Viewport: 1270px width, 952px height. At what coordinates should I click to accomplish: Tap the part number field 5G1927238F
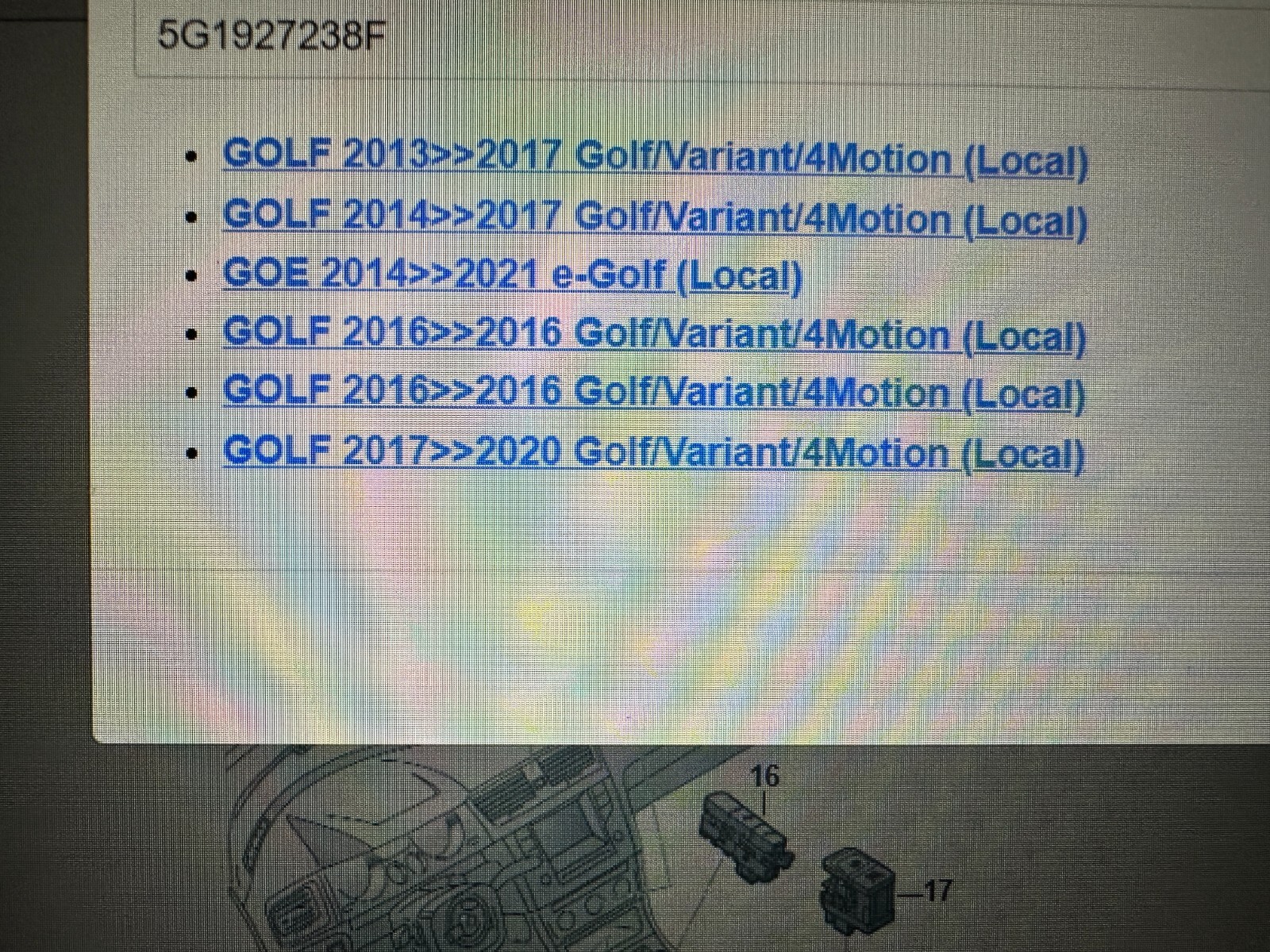point(271,36)
